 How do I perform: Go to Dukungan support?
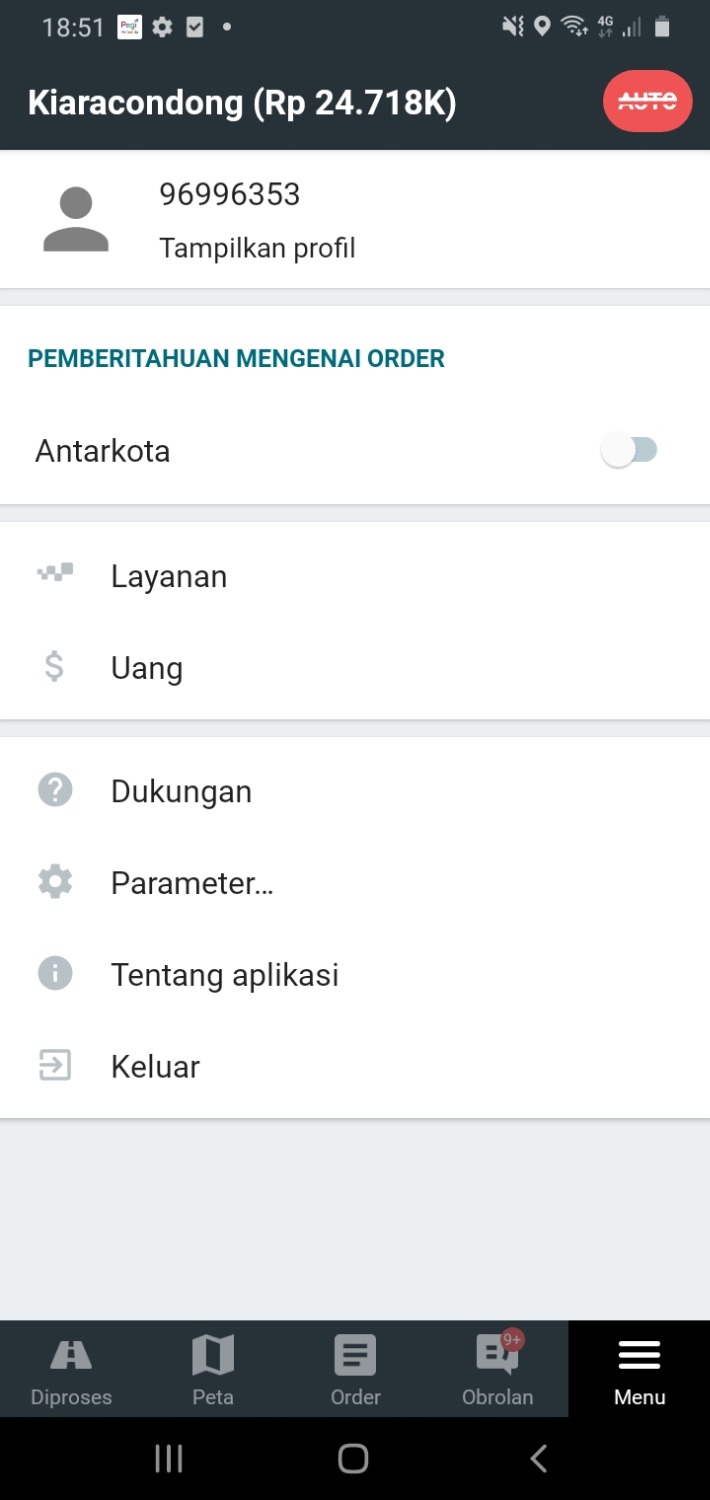(181, 791)
